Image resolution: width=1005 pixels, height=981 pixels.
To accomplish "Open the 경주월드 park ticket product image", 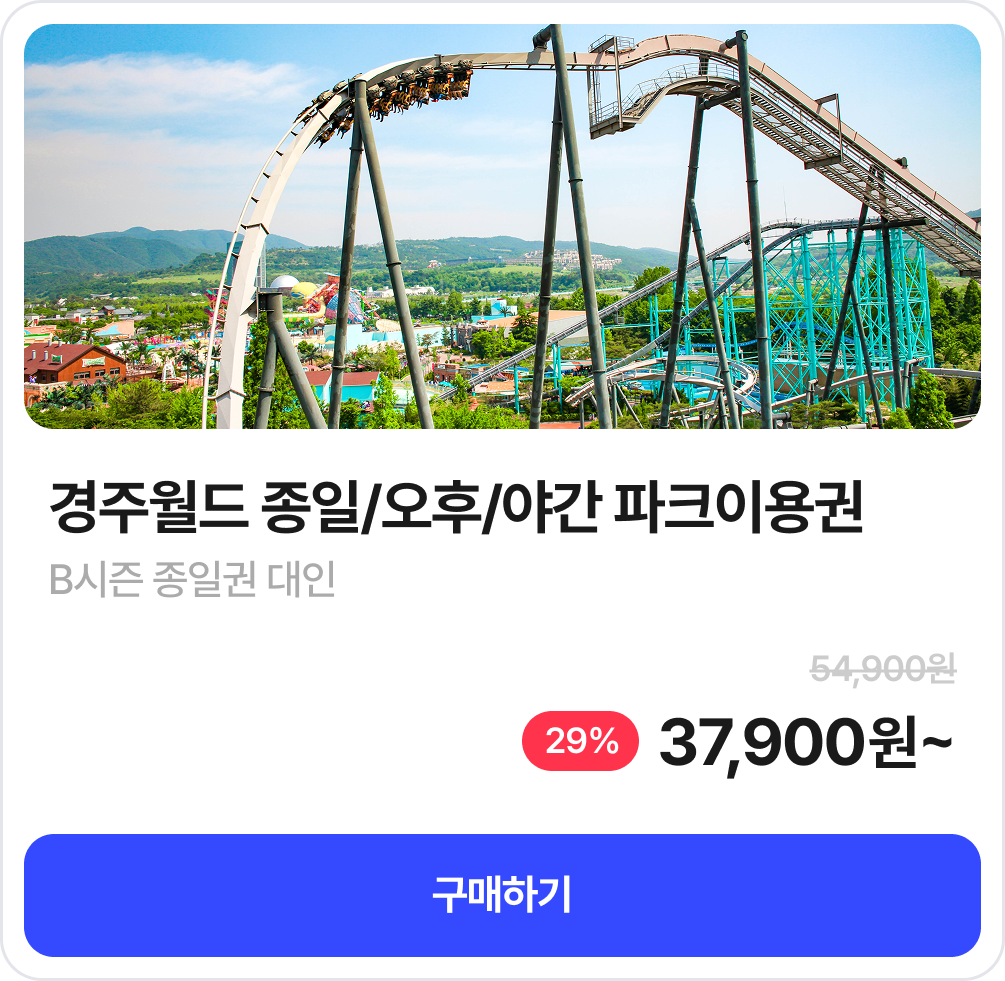I will (x=502, y=227).
